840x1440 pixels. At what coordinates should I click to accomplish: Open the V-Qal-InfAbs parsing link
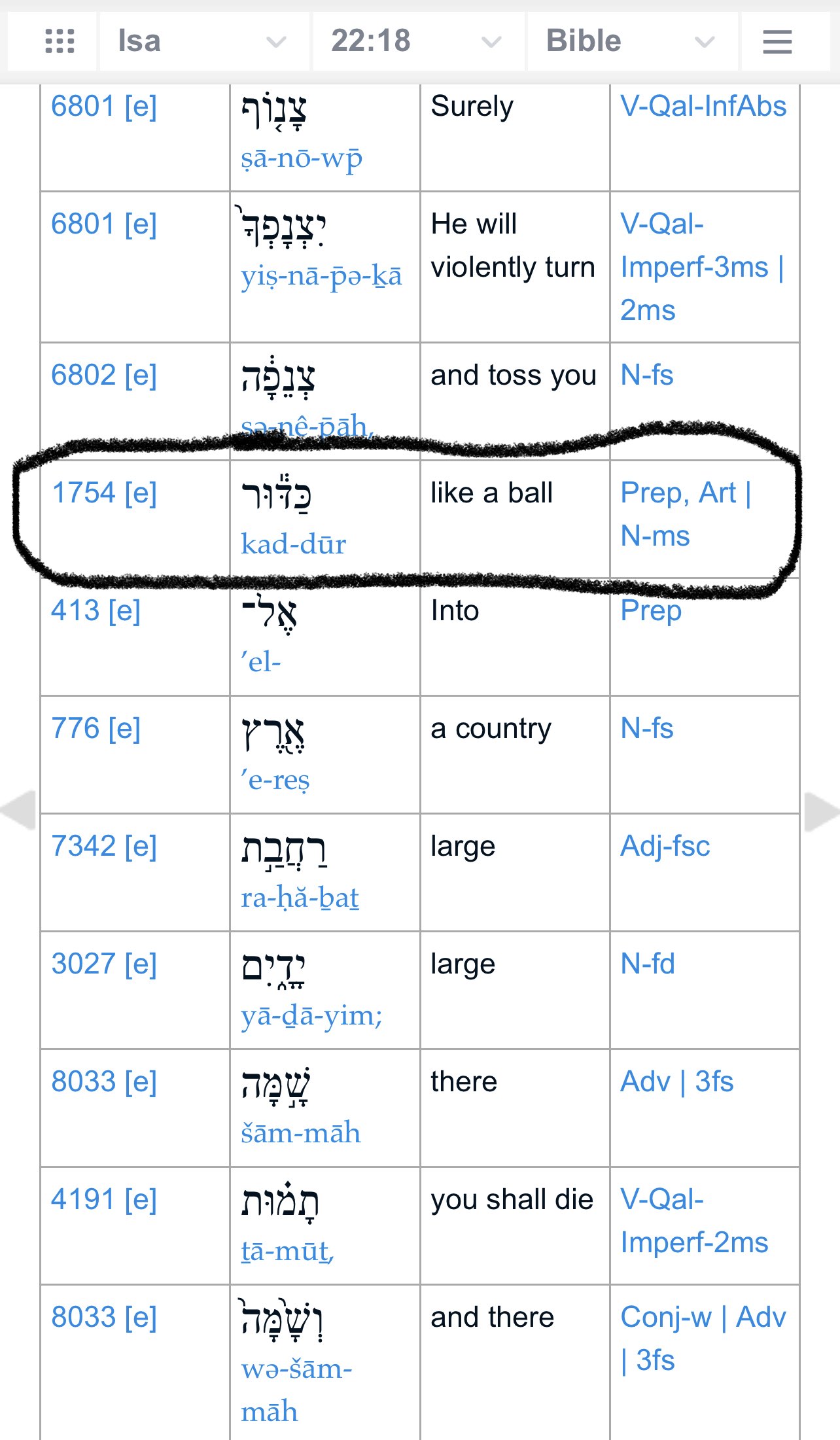click(x=703, y=107)
